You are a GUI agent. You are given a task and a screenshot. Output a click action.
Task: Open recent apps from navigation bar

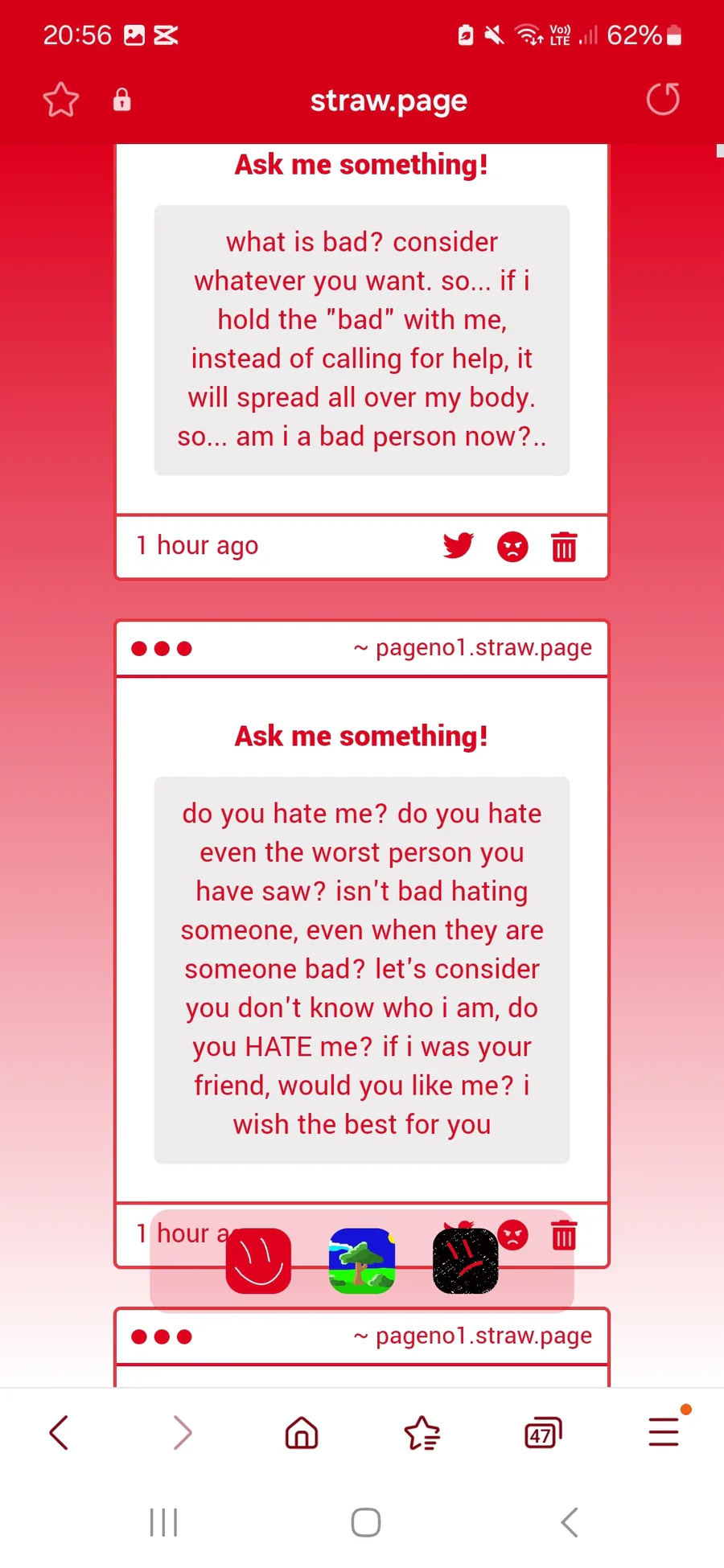coord(163,1522)
